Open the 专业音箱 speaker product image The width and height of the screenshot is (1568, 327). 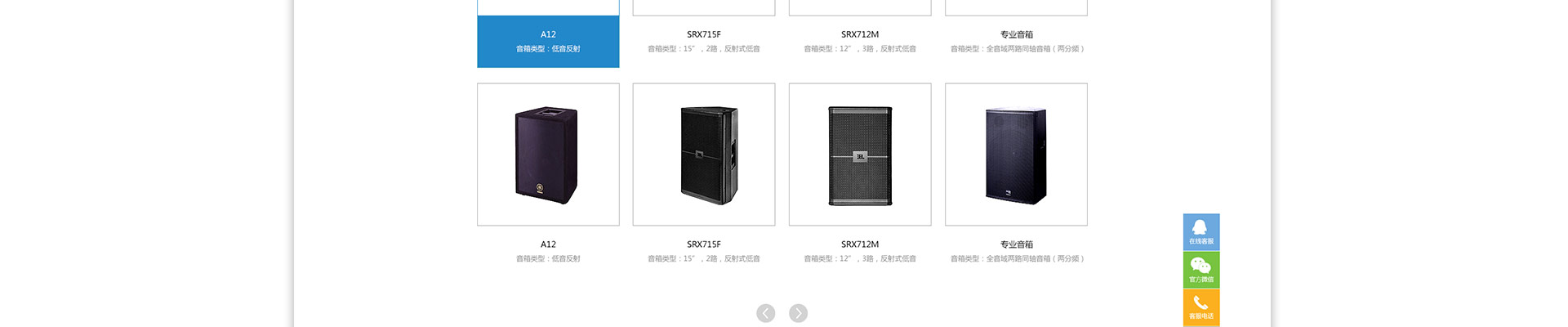(x=1016, y=155)
